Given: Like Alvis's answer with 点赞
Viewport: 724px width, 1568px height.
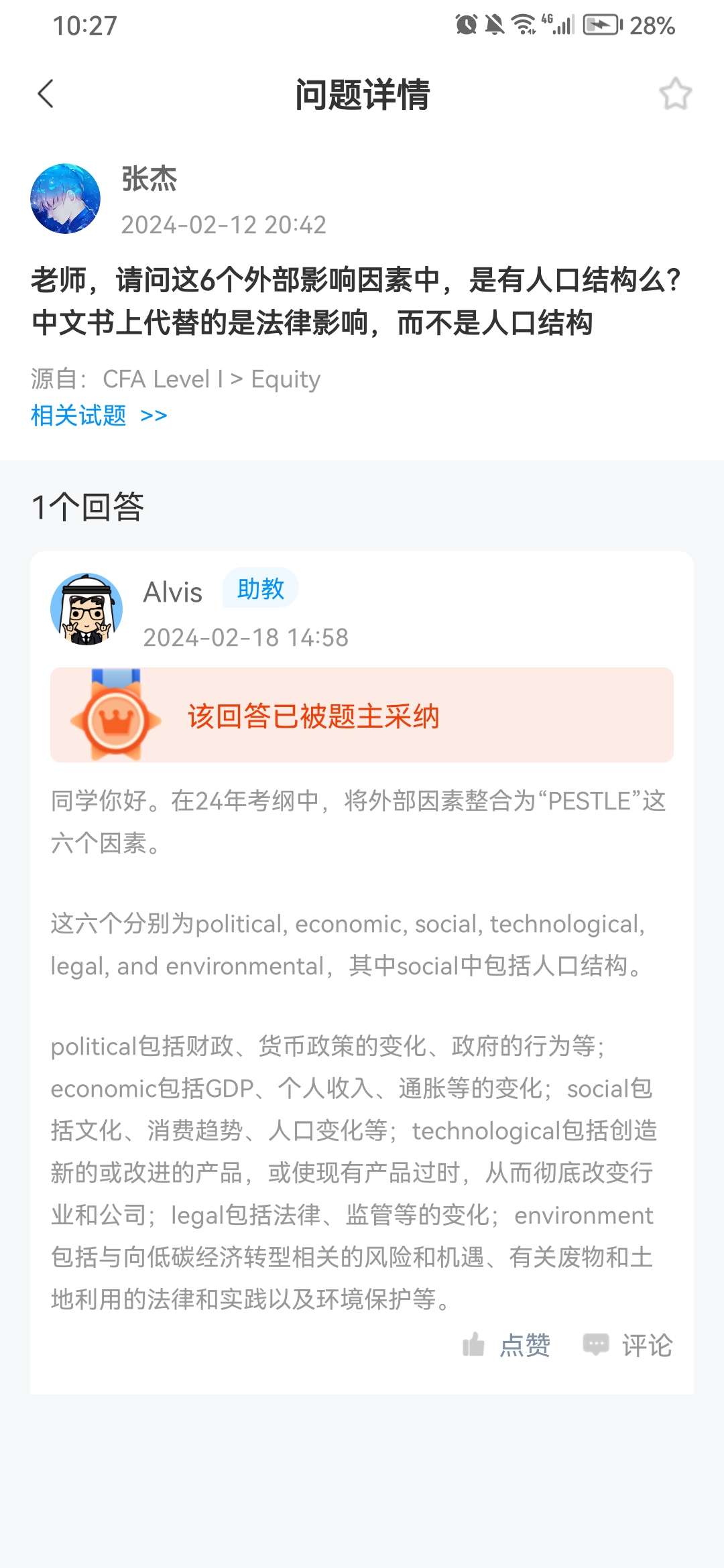Looking at the screenshot, I should 507,1345.
